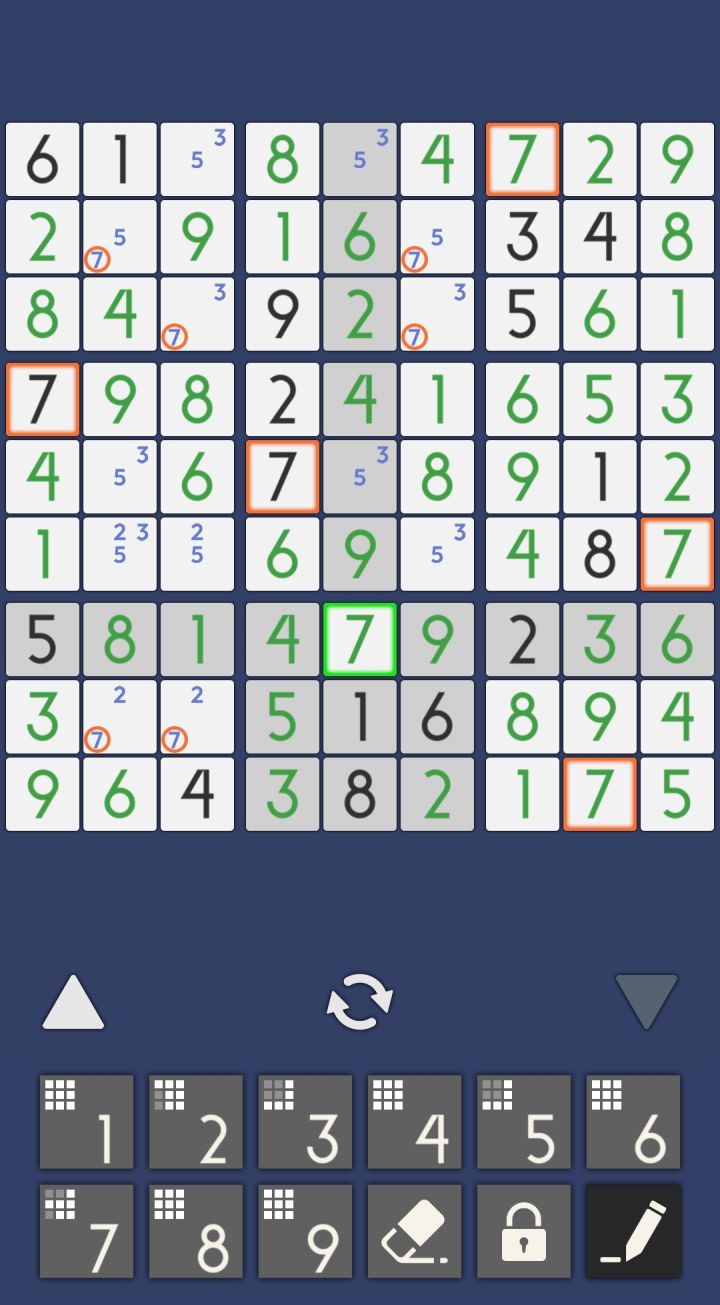Click the rotate refresh icon
This screenshot has height=1305, width=720.
pos(360,1000)
